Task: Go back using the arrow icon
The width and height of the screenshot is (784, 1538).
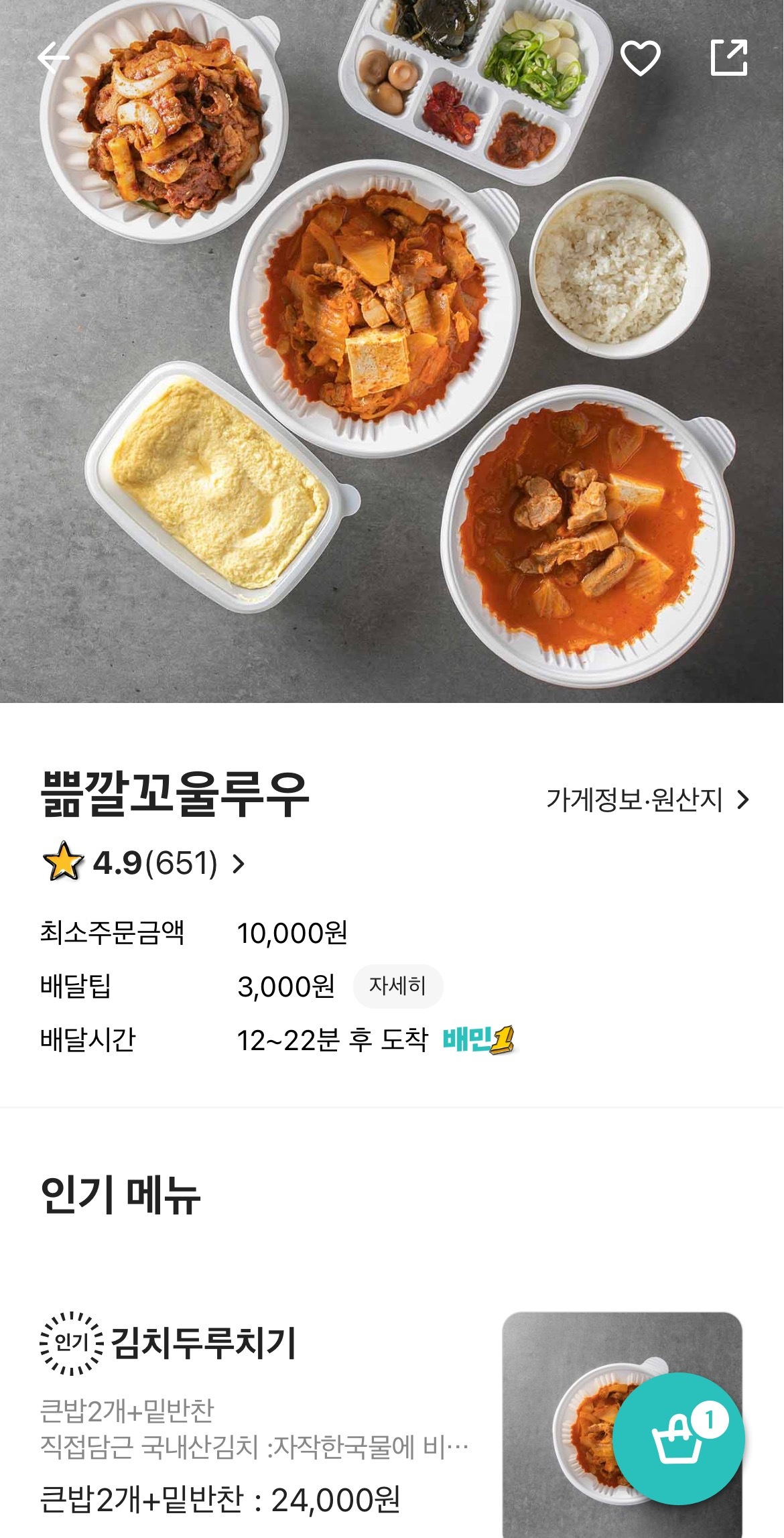Action: [x=54, y=58]
